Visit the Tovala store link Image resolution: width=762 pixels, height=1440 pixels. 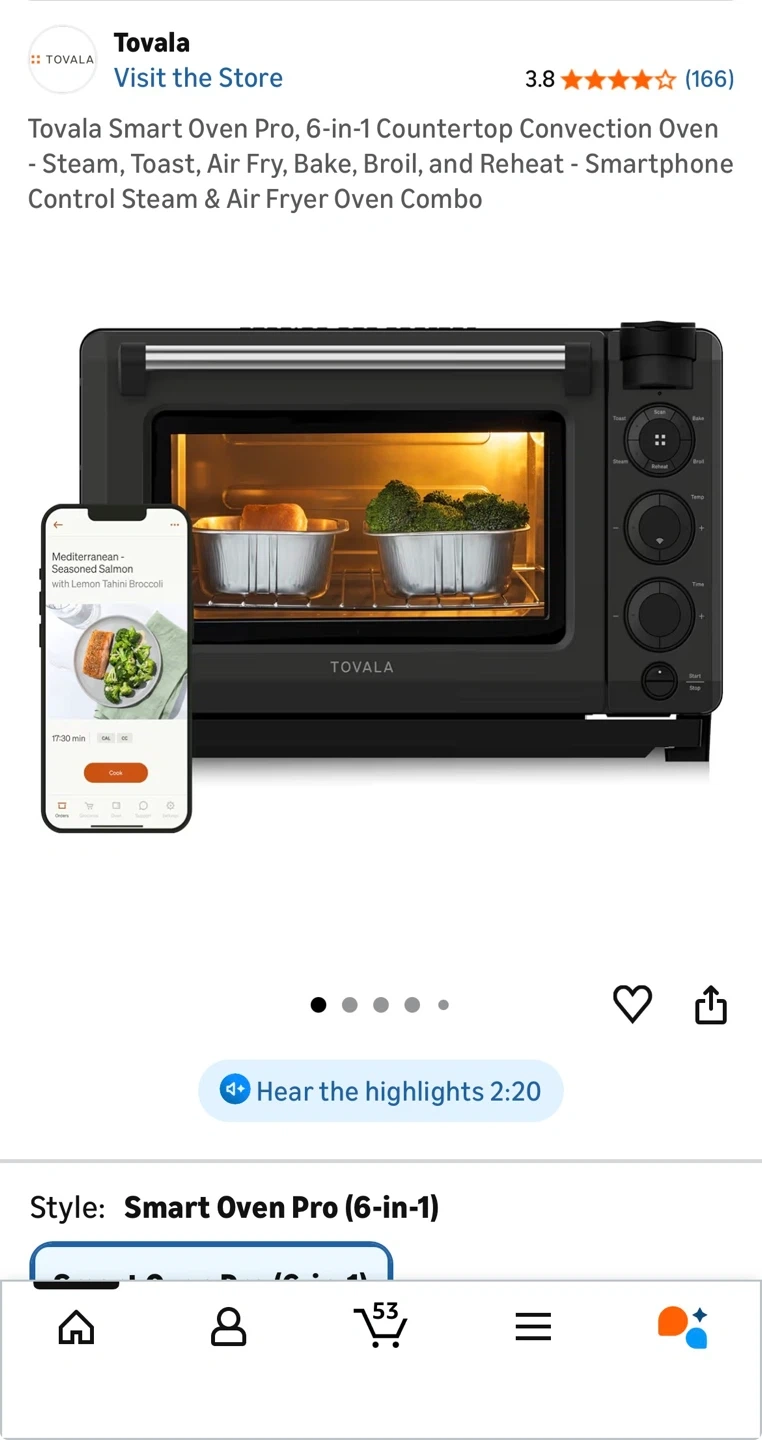point(198,78)
